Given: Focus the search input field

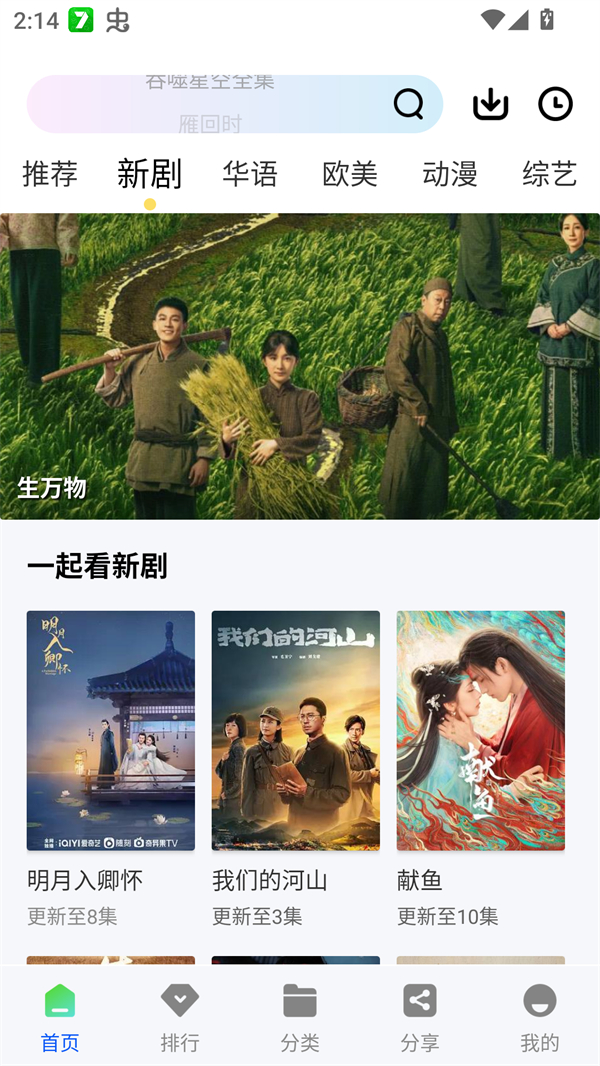Looking at the screenshot, I should pos(210,104).
